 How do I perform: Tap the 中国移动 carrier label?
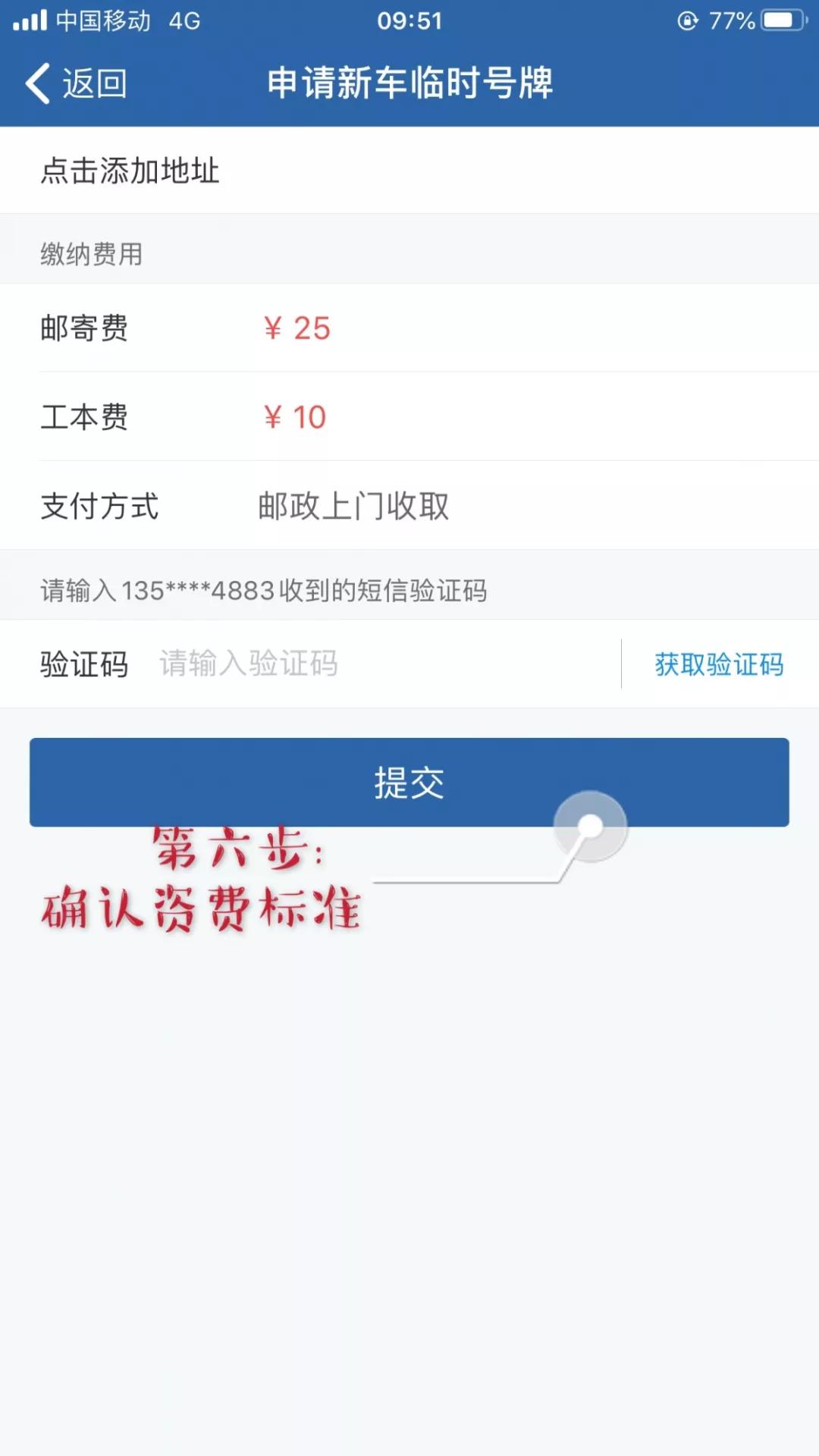click(99, 20)
